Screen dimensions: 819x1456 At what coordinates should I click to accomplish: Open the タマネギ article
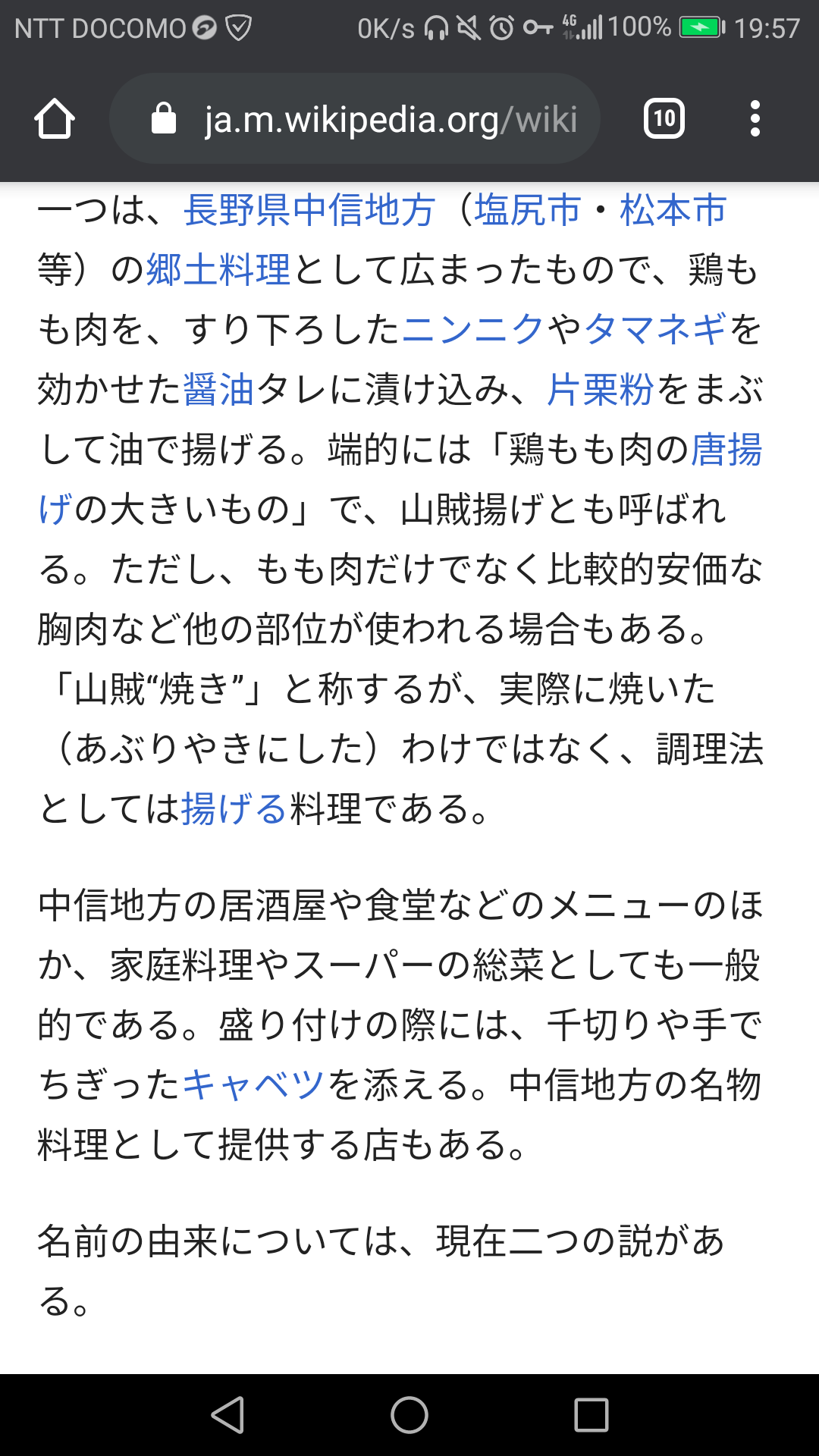(x=655, y=329)
